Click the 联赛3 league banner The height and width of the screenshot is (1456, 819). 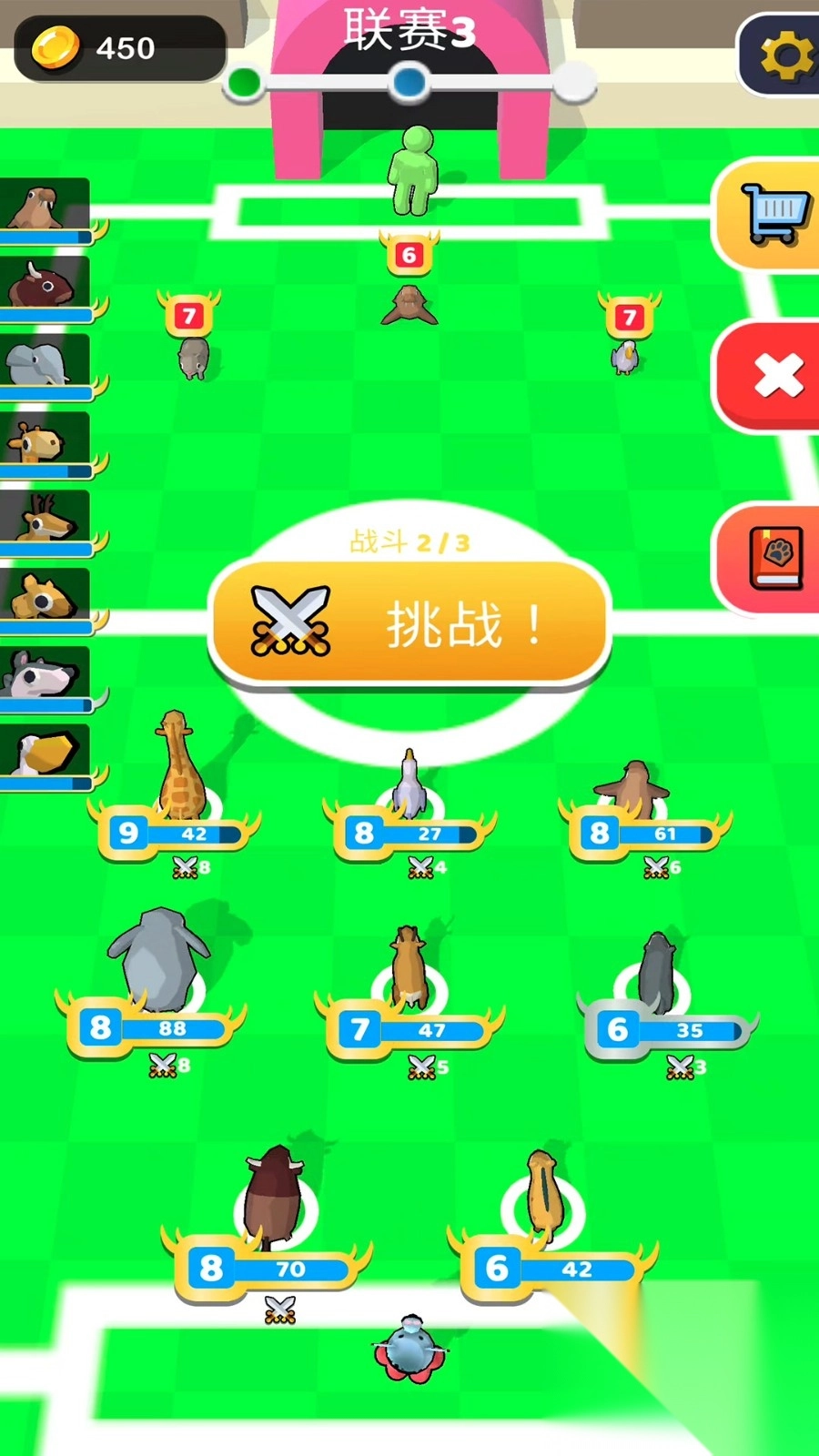[407, 27]
